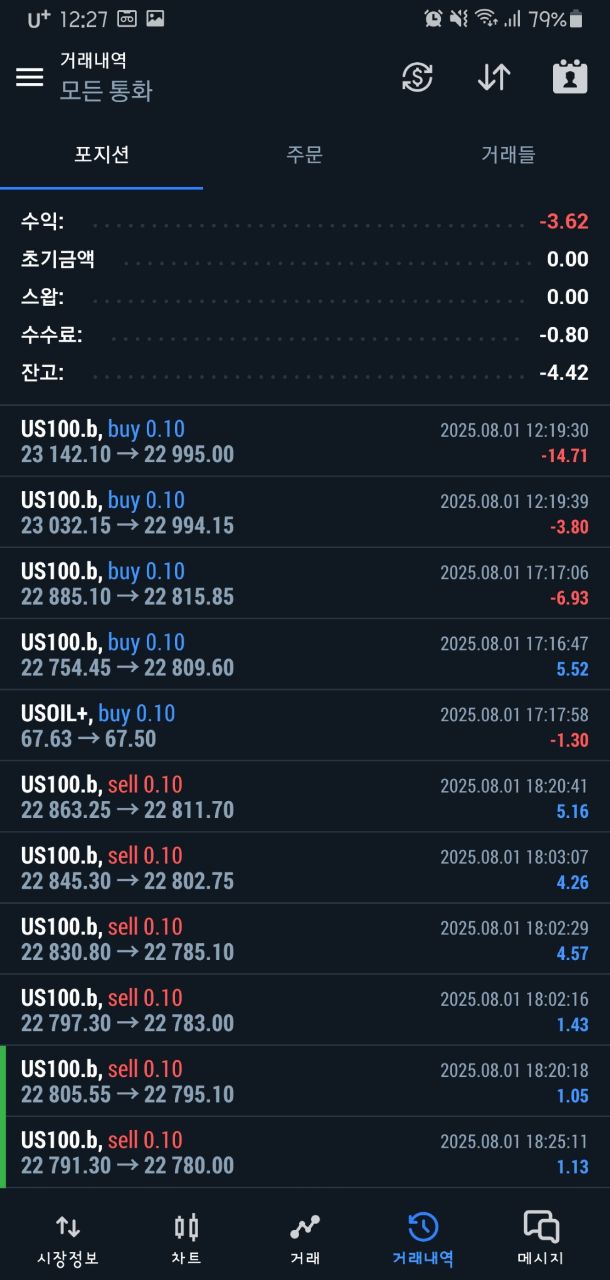Screen dimensions: 610x1280
Task: Switch to the 거래들 tab
Action: pos(508,155)
